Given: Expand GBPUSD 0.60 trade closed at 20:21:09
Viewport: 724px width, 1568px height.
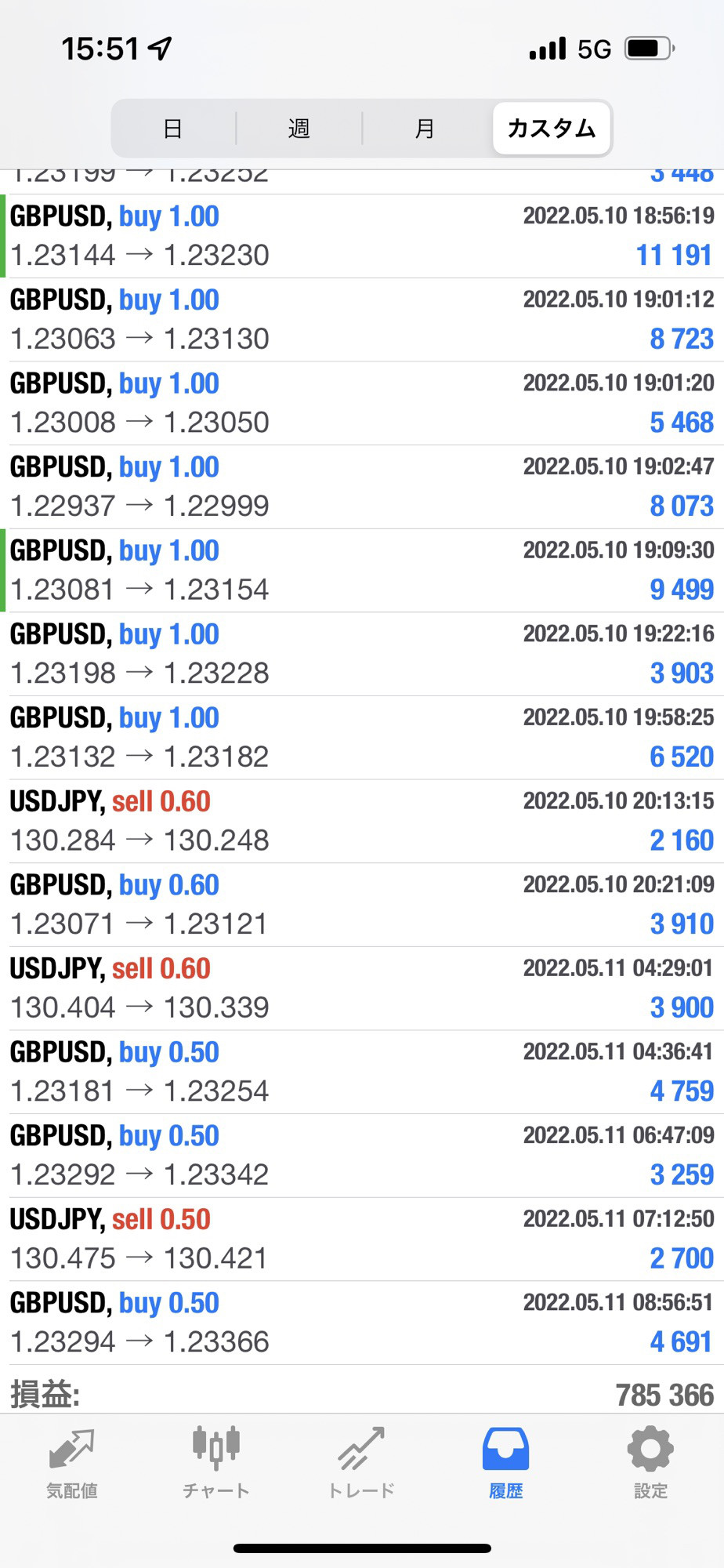Looking at the screenshot, I should click(x=362, y=905).
